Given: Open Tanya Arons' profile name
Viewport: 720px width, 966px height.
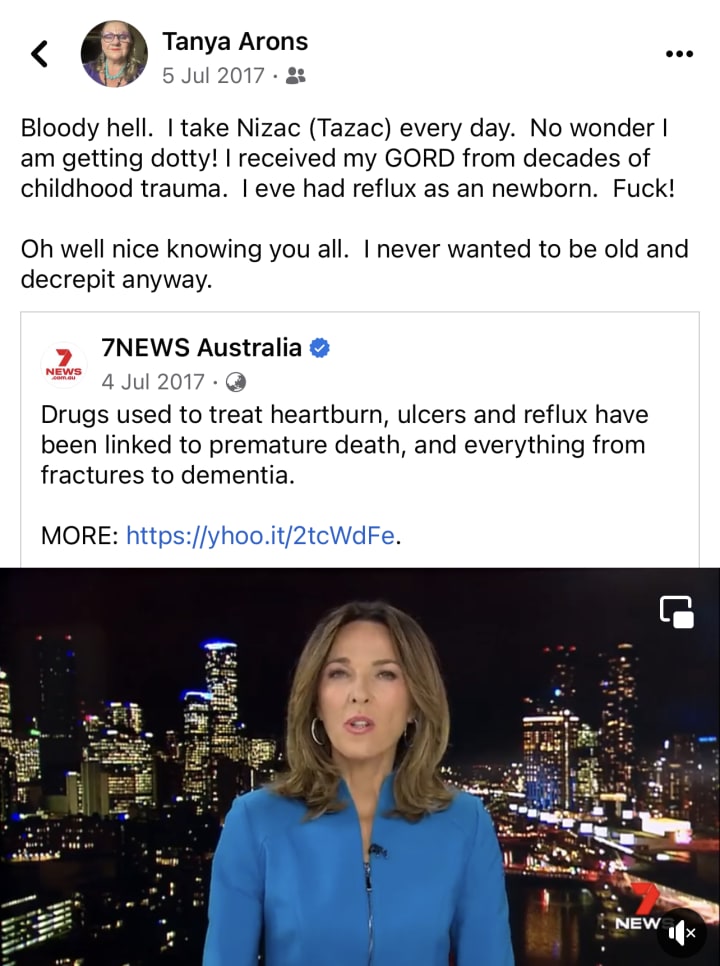Looking at the screenshot, I should pos(235,42).
